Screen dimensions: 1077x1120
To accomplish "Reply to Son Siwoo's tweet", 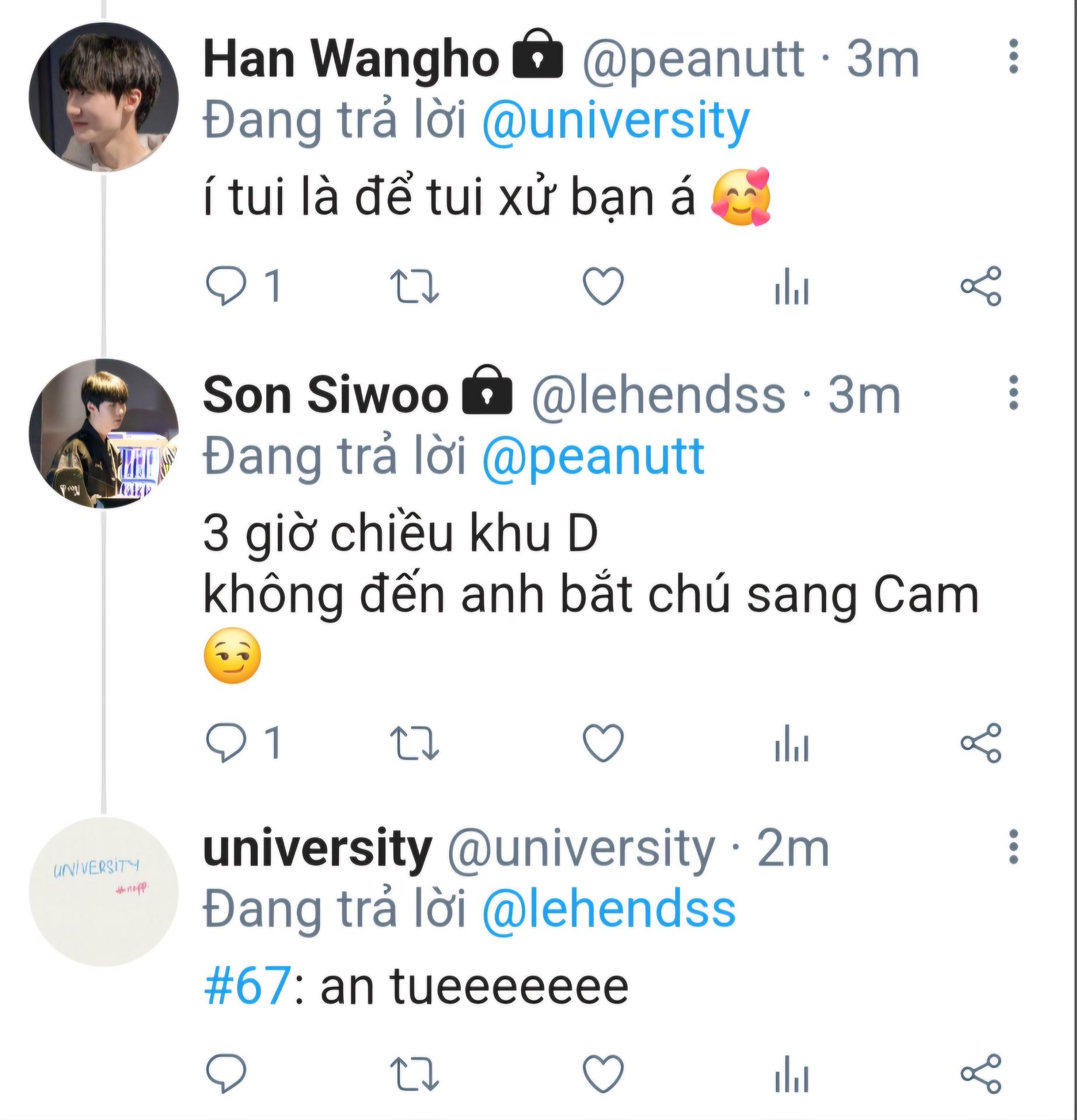I will coord(226,743).
